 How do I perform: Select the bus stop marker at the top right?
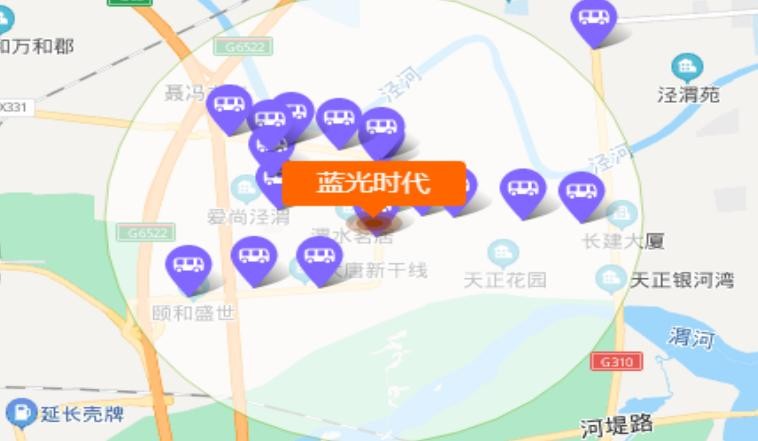594,18
